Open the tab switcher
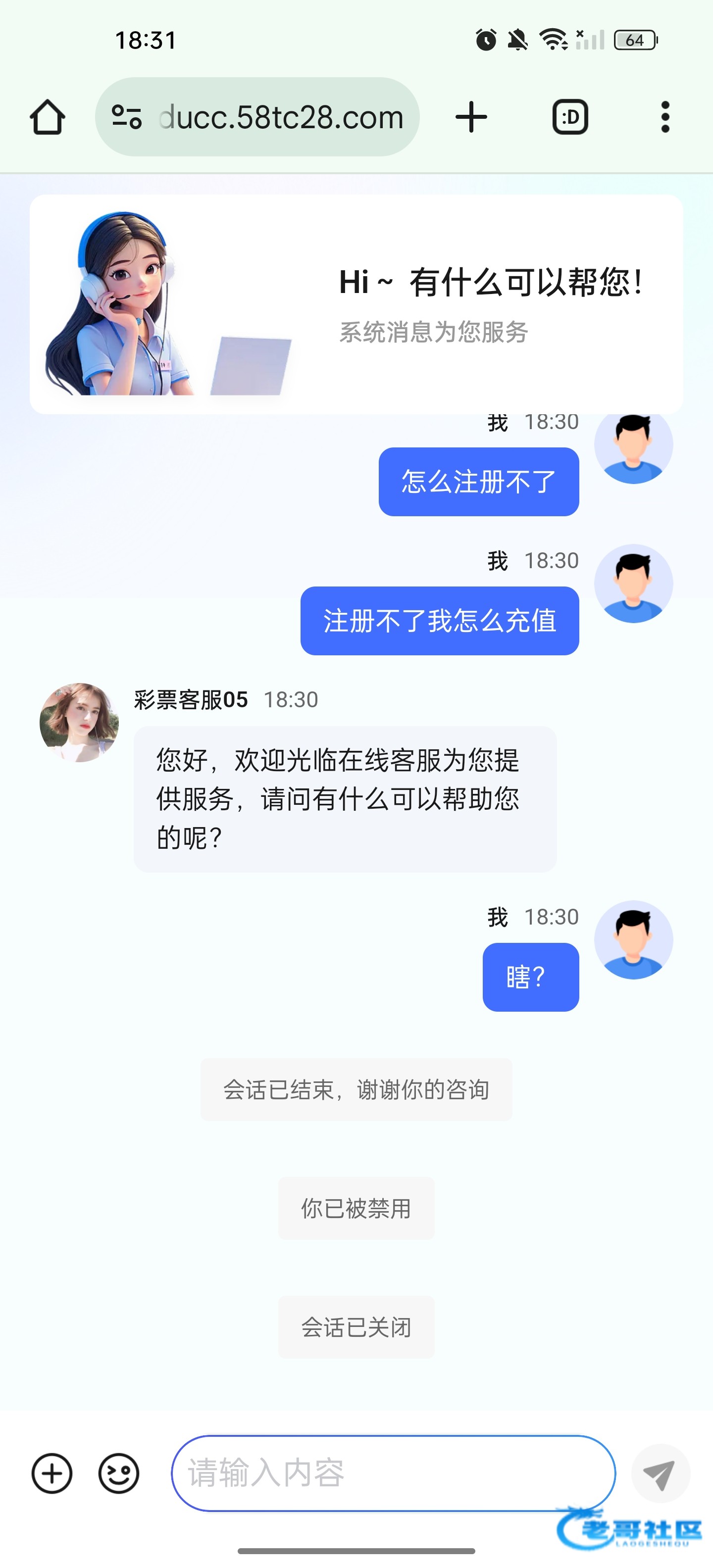Screen dimensions: 713x1568 tap(570, 117)
